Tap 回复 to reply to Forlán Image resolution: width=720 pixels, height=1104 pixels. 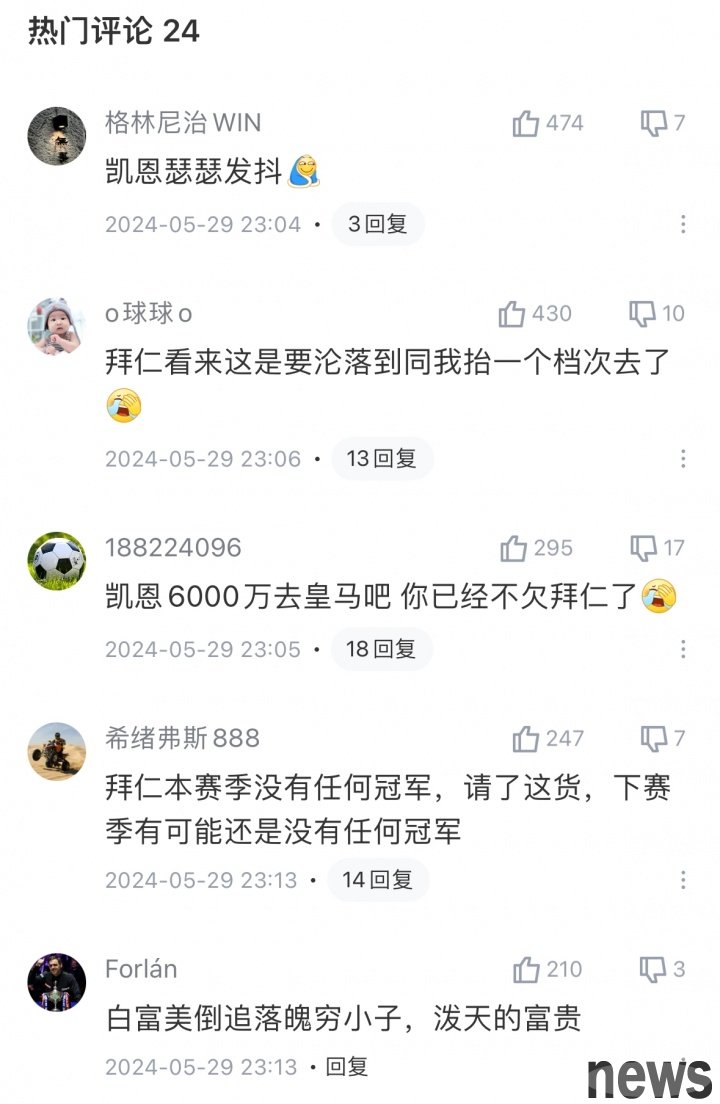347,1067
